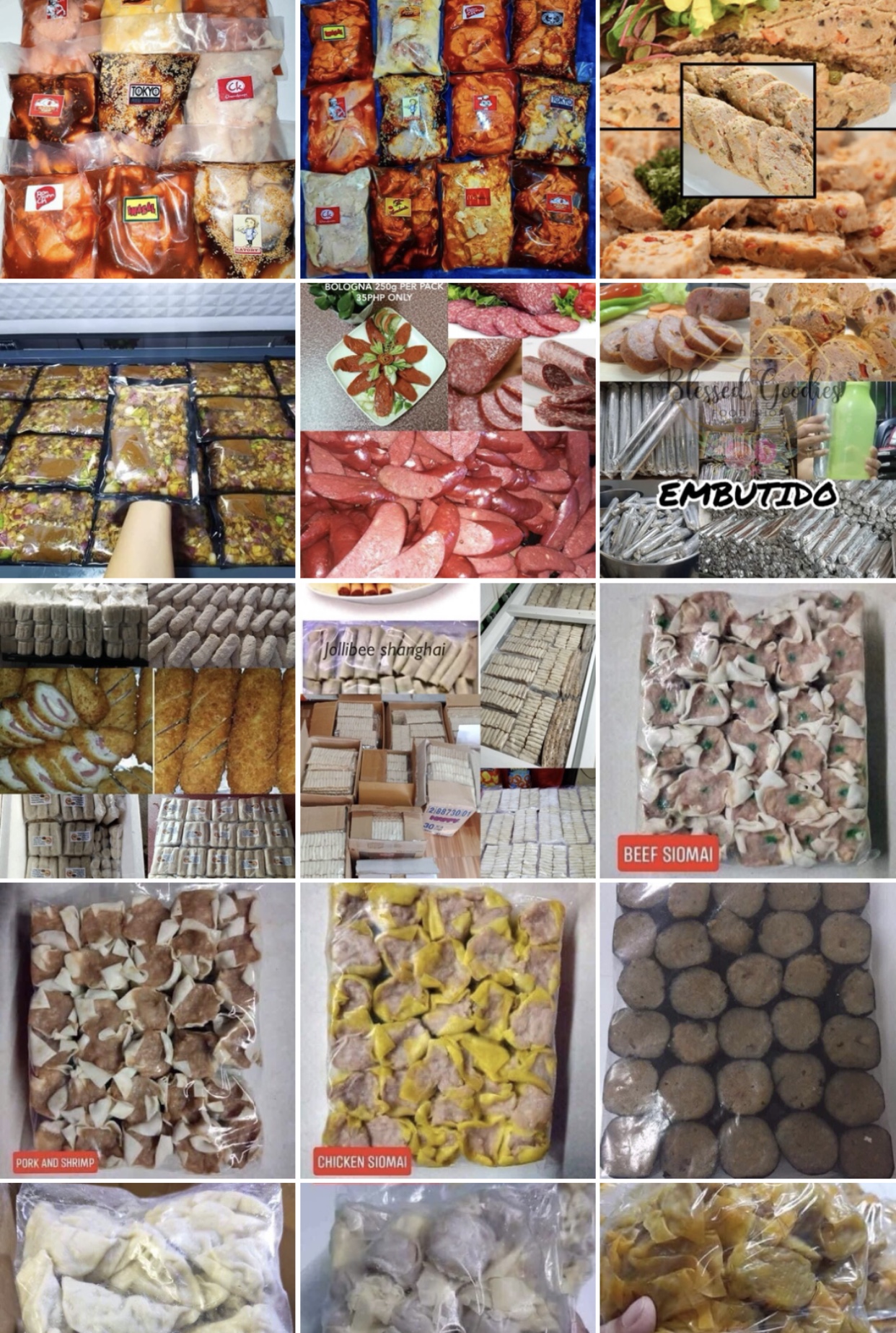
Task: Open the yellow wonton wrappers photo
Action: (x=747, y=1259)
